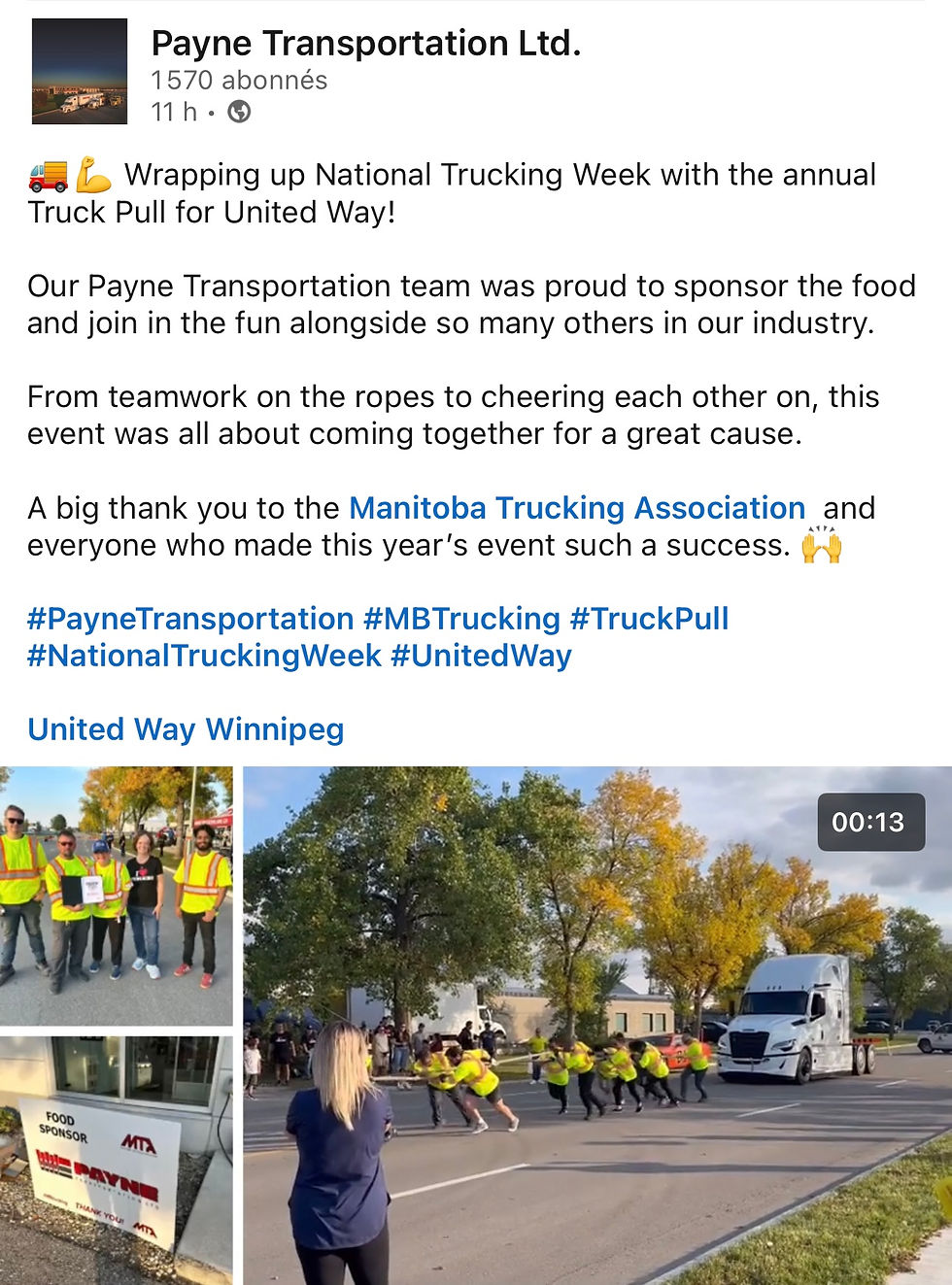
Task: Open Payne Transportation Ltd. profile picture
Action: pyautogui.click(x=80, y=71)
